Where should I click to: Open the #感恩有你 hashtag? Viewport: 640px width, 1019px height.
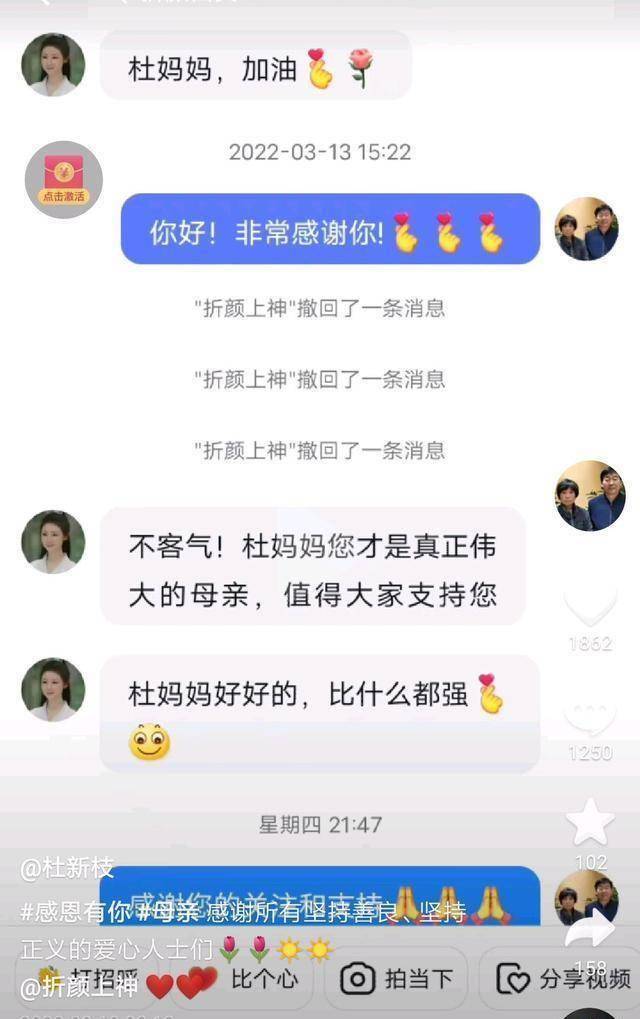(x=75, y=911)
